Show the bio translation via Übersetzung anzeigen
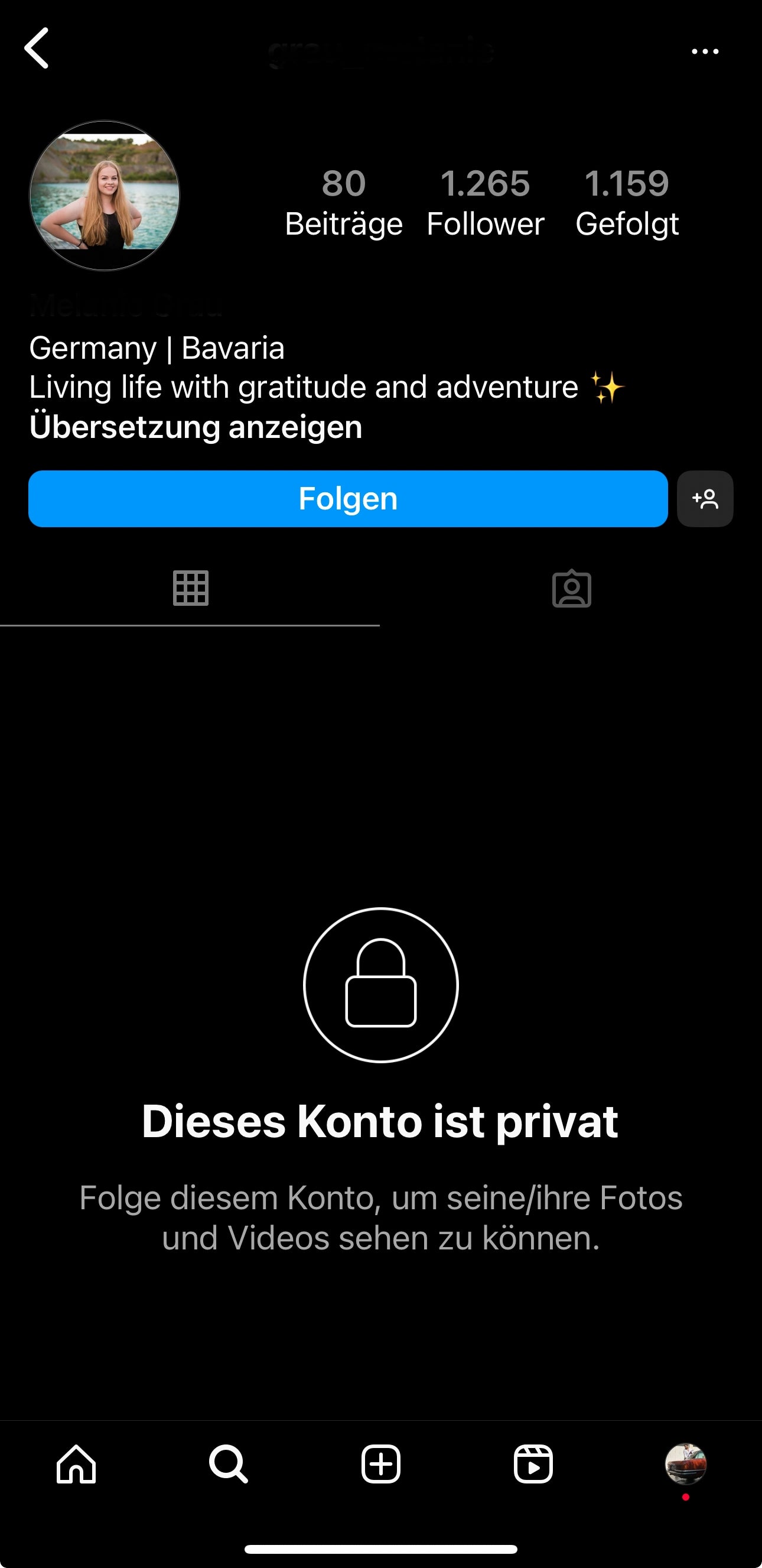 196,427
